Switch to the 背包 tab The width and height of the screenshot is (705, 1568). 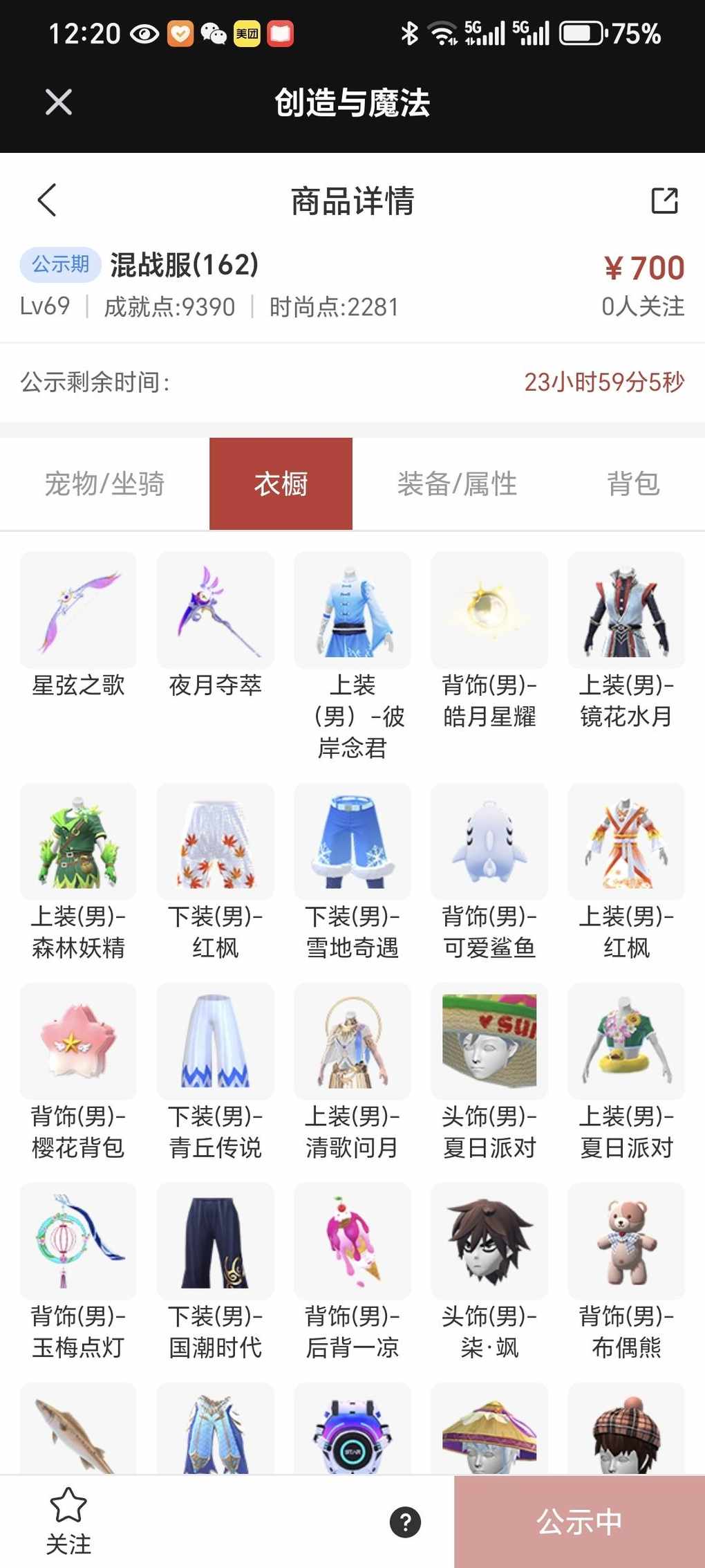[632, 483]
